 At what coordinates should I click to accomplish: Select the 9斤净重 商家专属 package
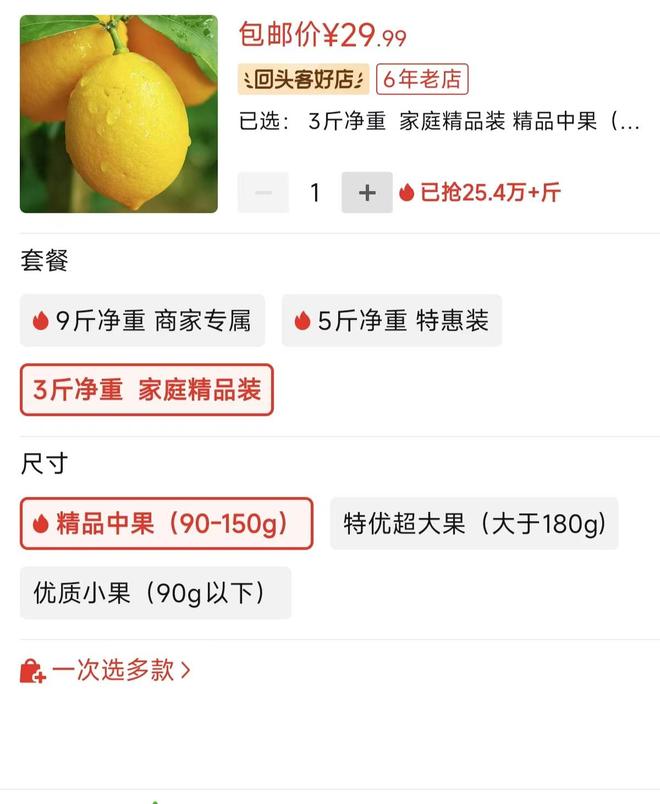142,321
